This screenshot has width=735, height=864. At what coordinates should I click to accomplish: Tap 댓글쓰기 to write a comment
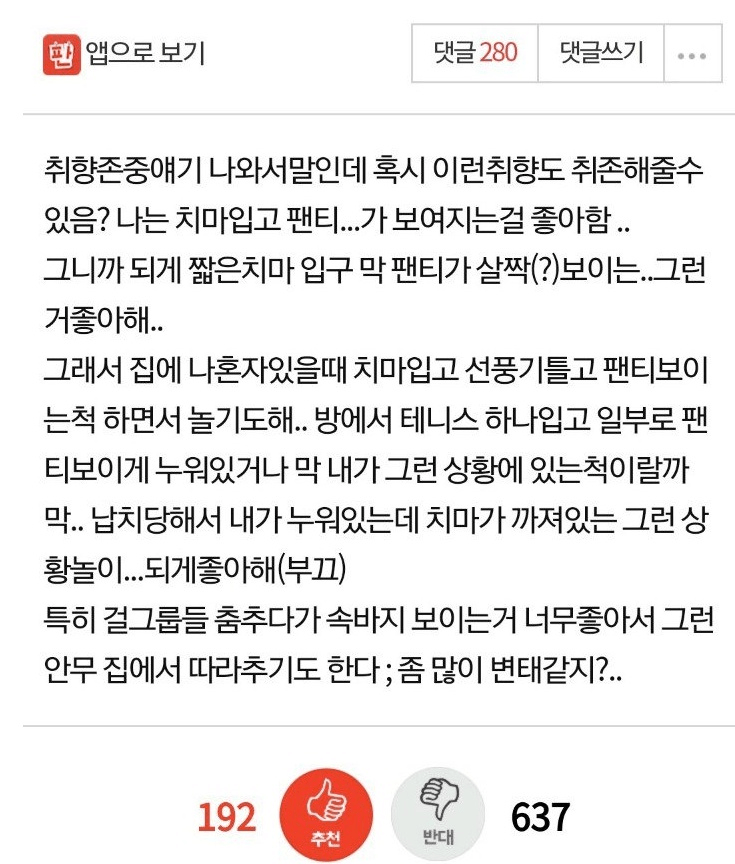coord(601,52)
